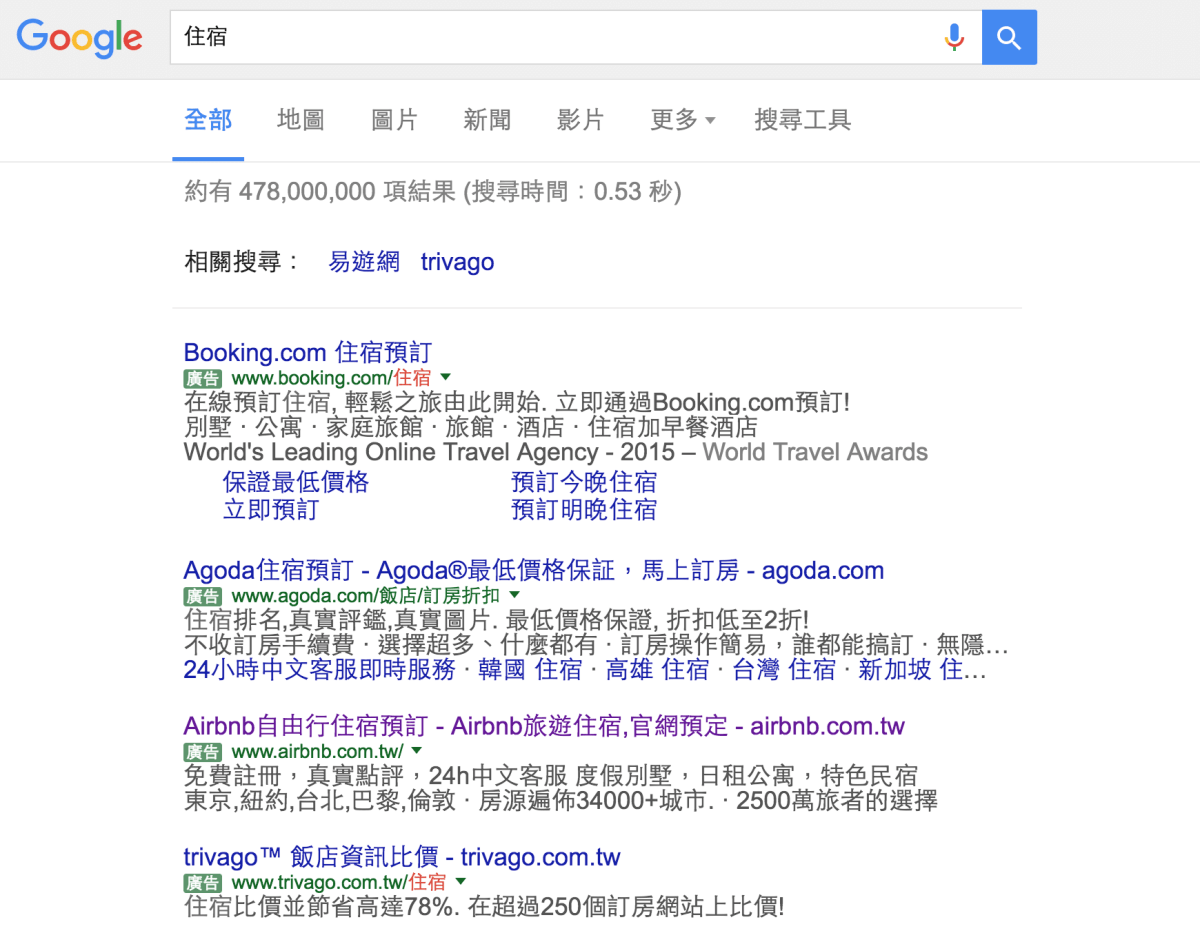Open the 預訂今晚住宿 sitelink
Image resolution: width=1200 pixels, height=944 pixels.
pos(583,482)
